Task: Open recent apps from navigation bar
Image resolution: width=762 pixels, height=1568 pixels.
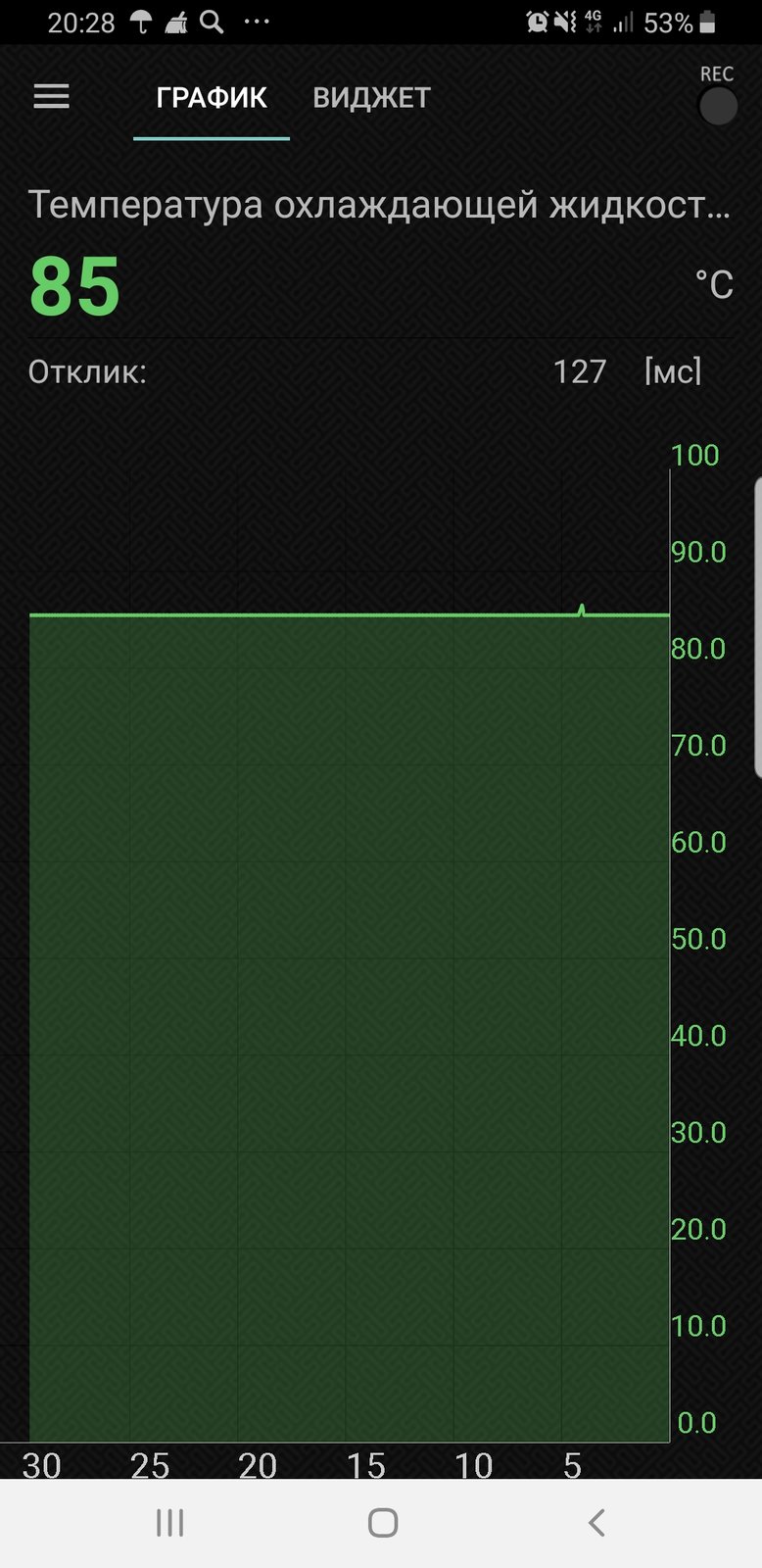Action: point(170,1522)
